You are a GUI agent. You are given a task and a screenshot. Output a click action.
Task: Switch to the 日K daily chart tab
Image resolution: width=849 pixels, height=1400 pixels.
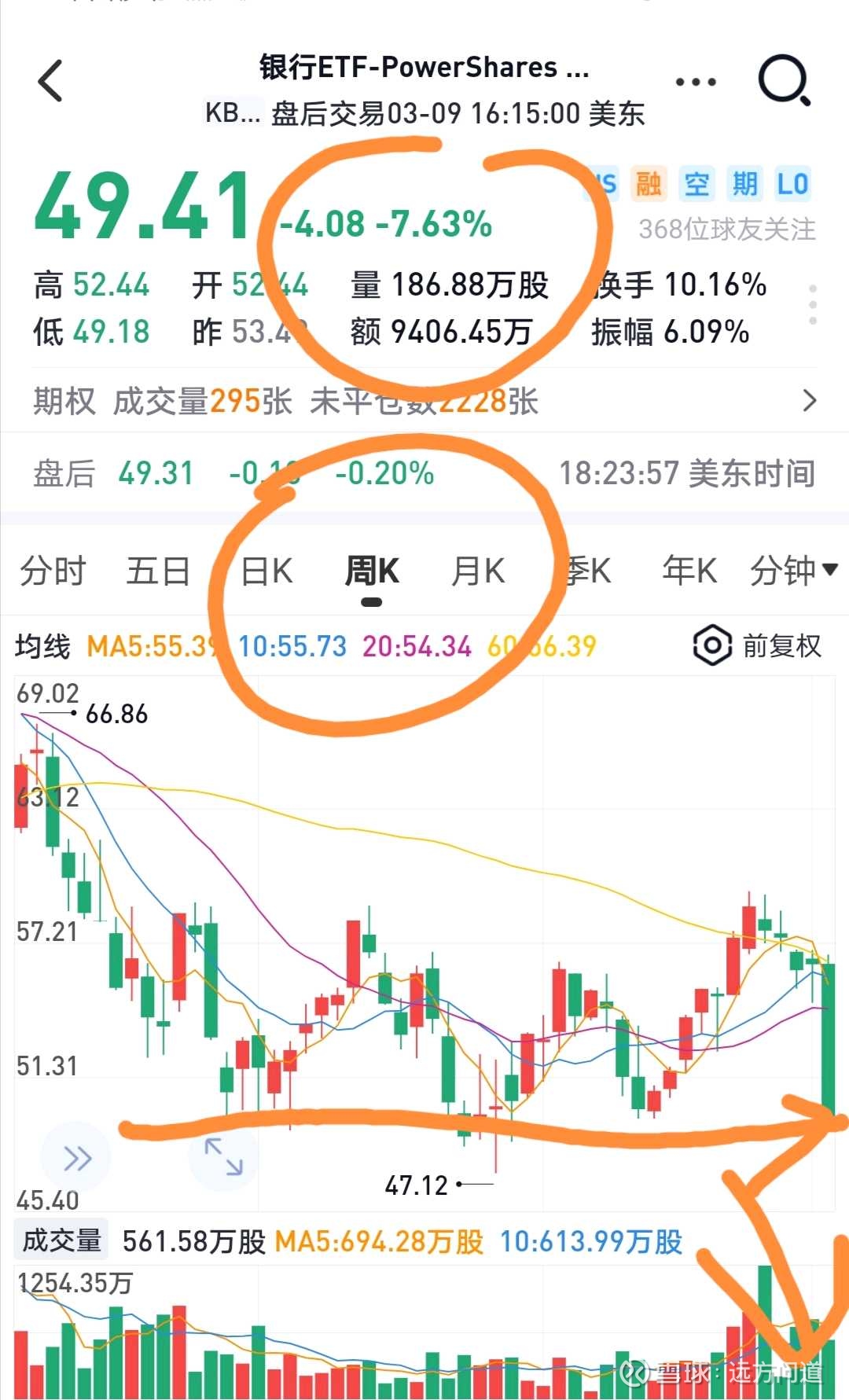pos(264,571)
